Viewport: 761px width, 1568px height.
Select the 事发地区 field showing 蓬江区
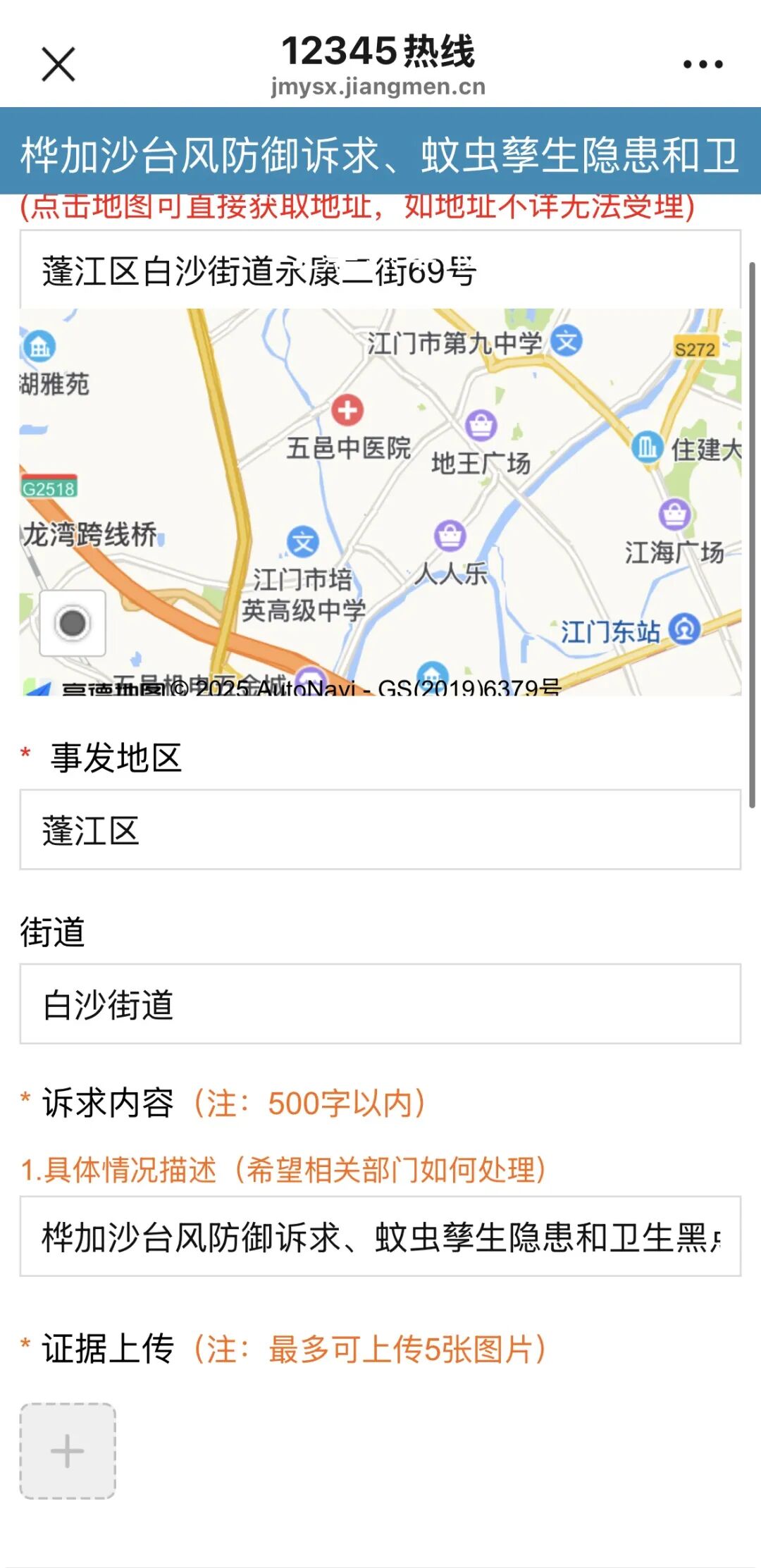(x=380, y=829)
